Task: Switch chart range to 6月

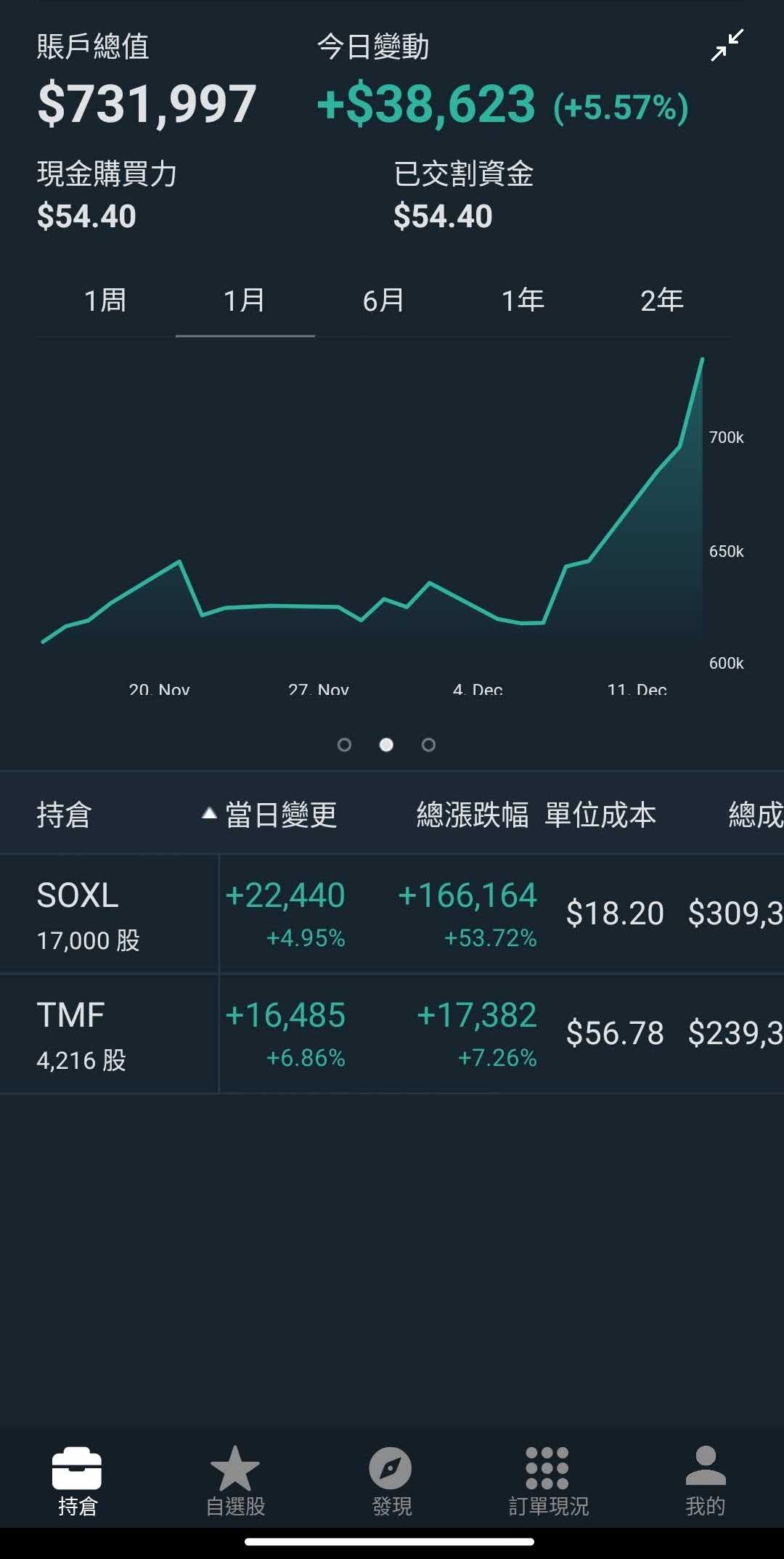Action: [383, 301]
